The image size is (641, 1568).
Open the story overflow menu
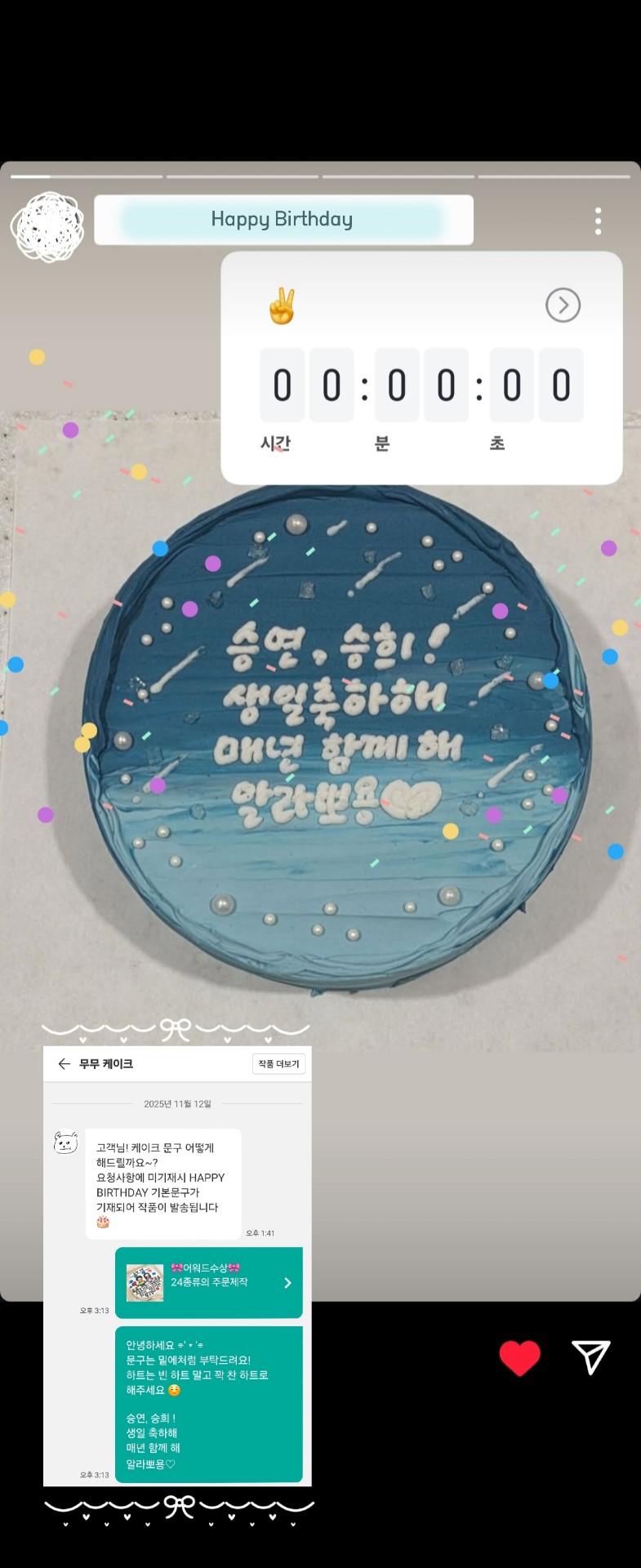[598, 220]
